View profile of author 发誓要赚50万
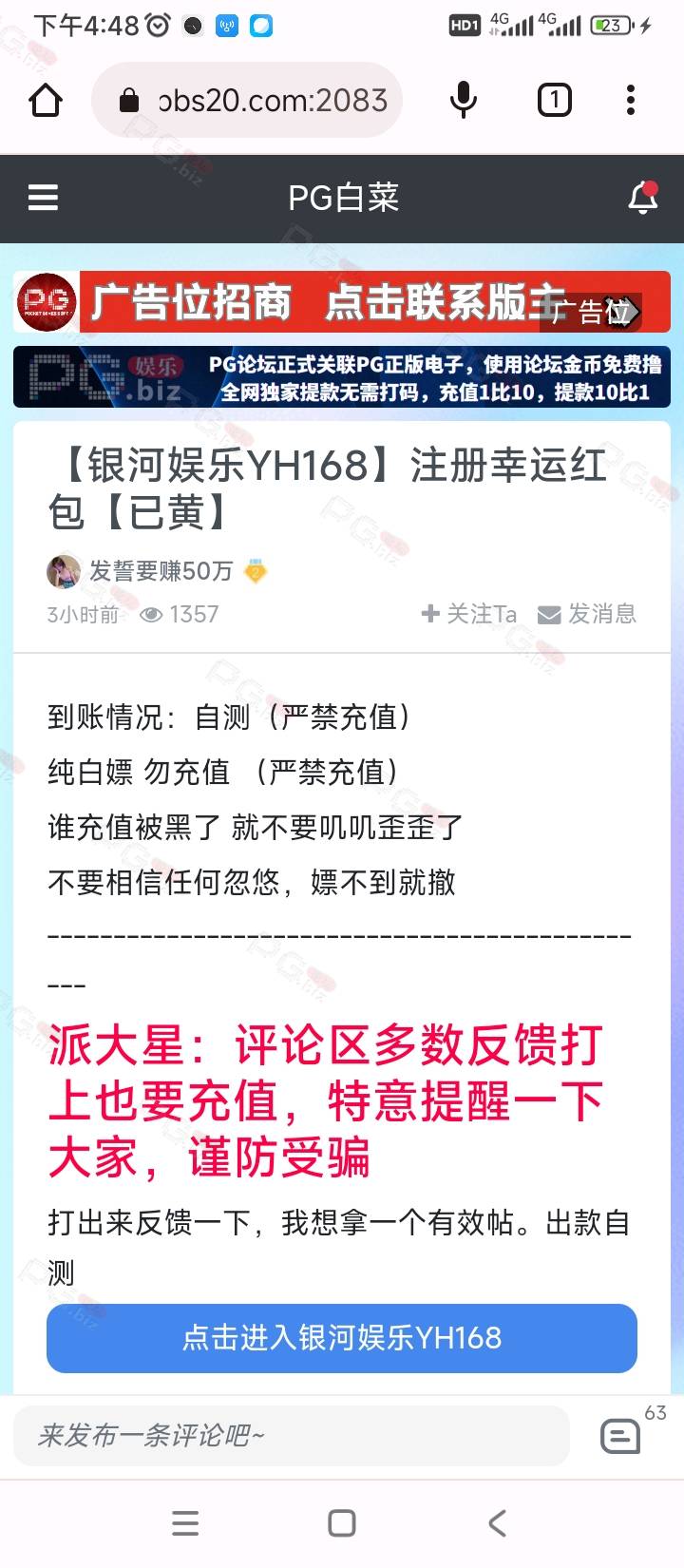Image resolution: width=684 pixels, height=1568 pixels. point(161,571)
